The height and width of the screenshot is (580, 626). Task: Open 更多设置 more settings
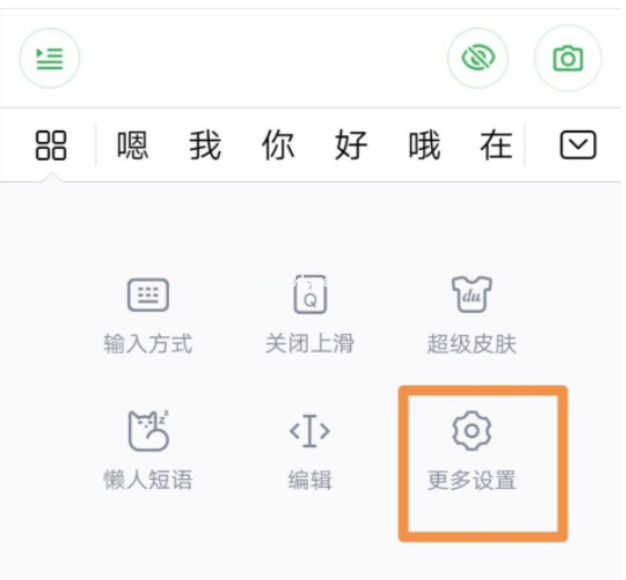pos(472,450)
